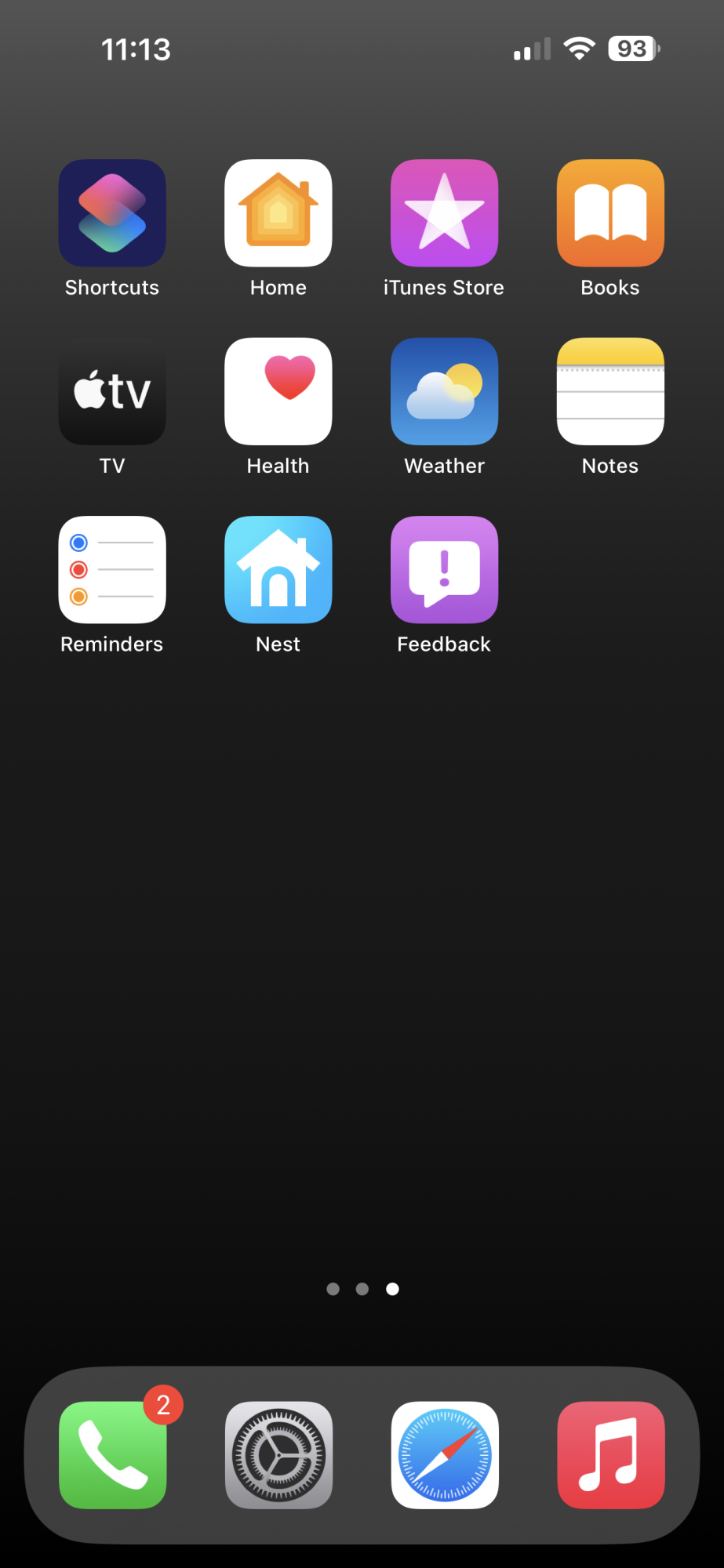Launch the Reminders app
The image size is (724, 1568).
112,569
